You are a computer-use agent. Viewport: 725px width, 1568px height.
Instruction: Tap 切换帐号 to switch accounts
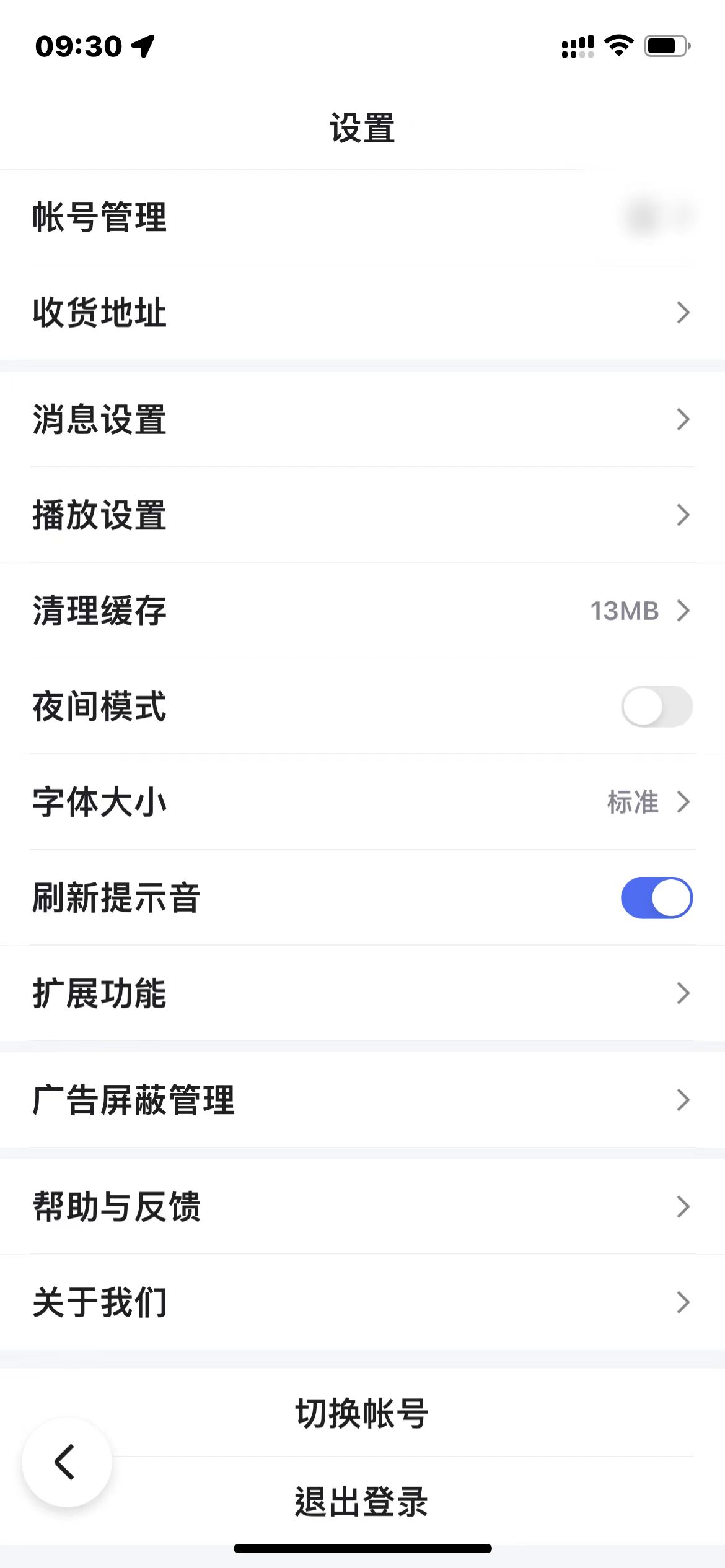(362, 1413)
